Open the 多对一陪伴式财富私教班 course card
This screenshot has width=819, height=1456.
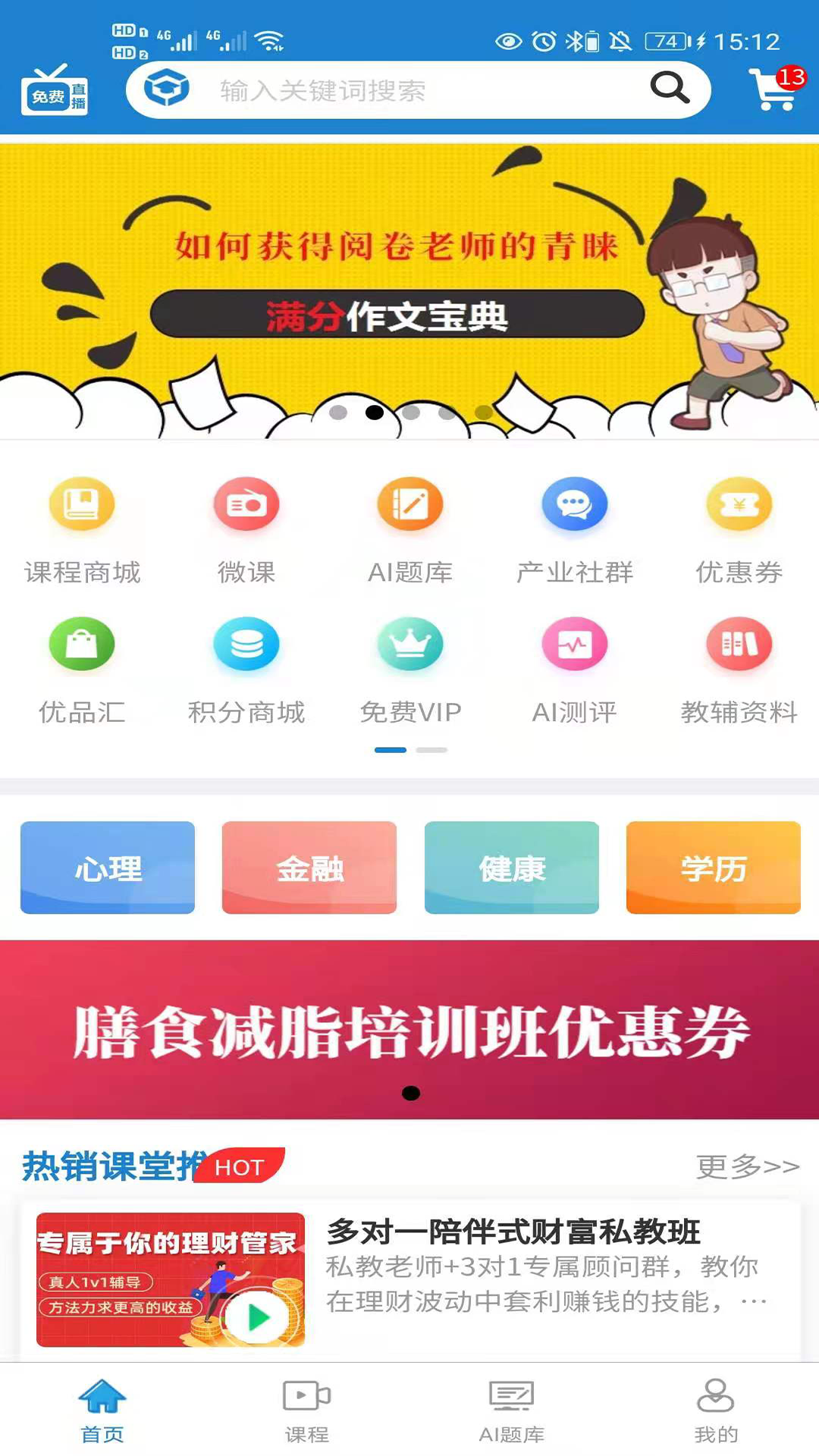pos(410,1280)
